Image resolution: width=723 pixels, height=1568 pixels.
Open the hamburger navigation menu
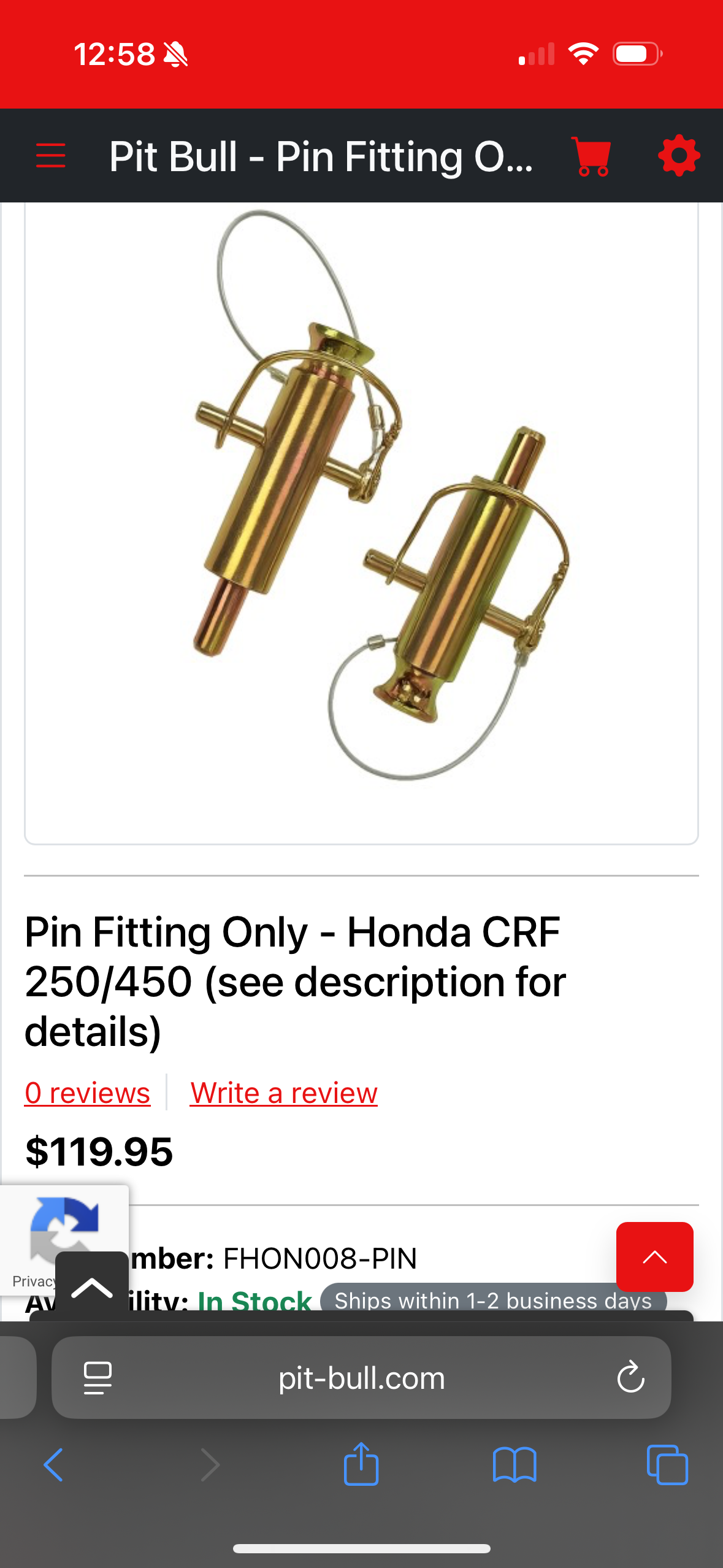[50, 155]
